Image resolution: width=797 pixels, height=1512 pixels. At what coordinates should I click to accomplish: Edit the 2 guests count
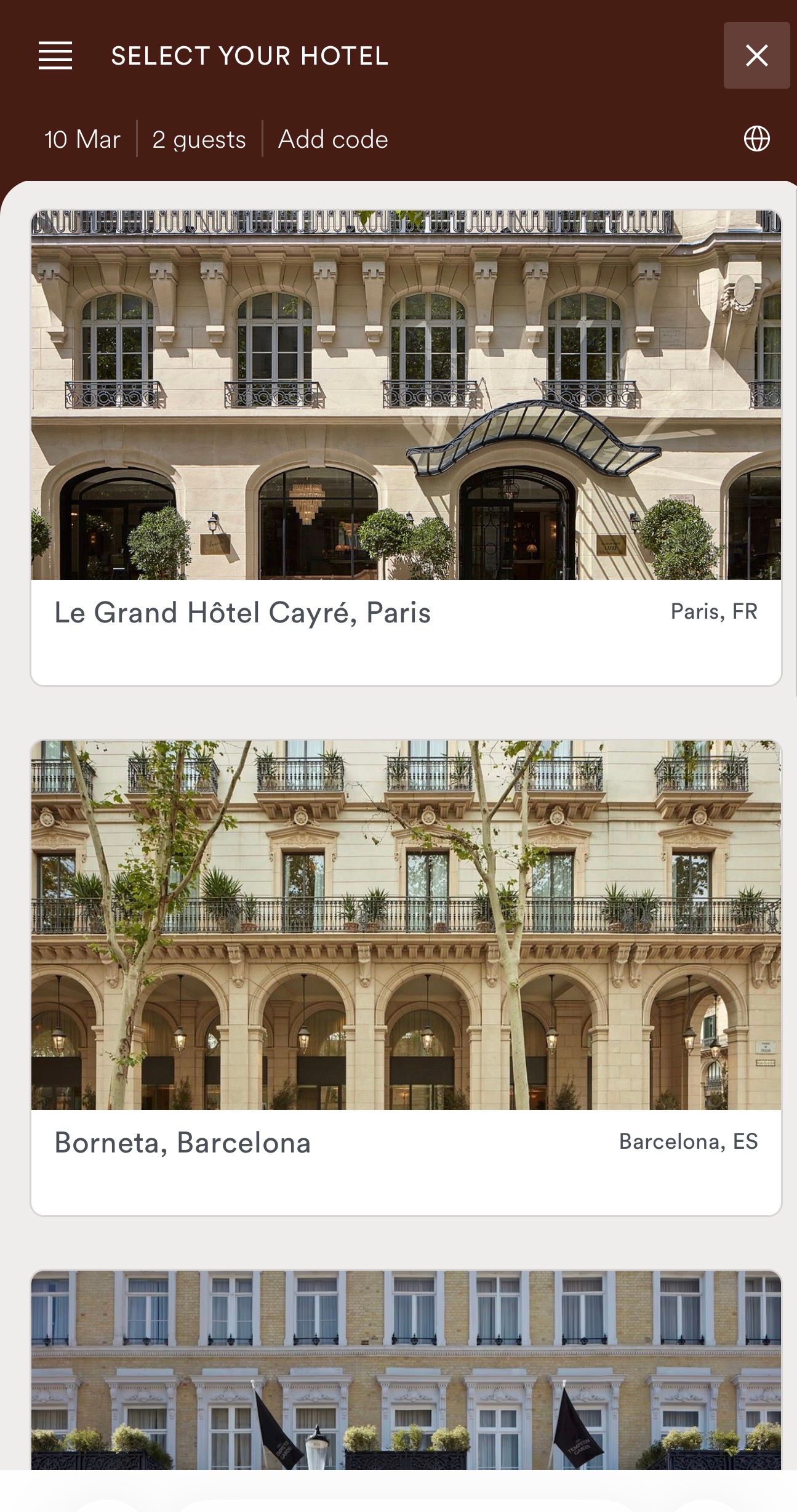point(199,140)
